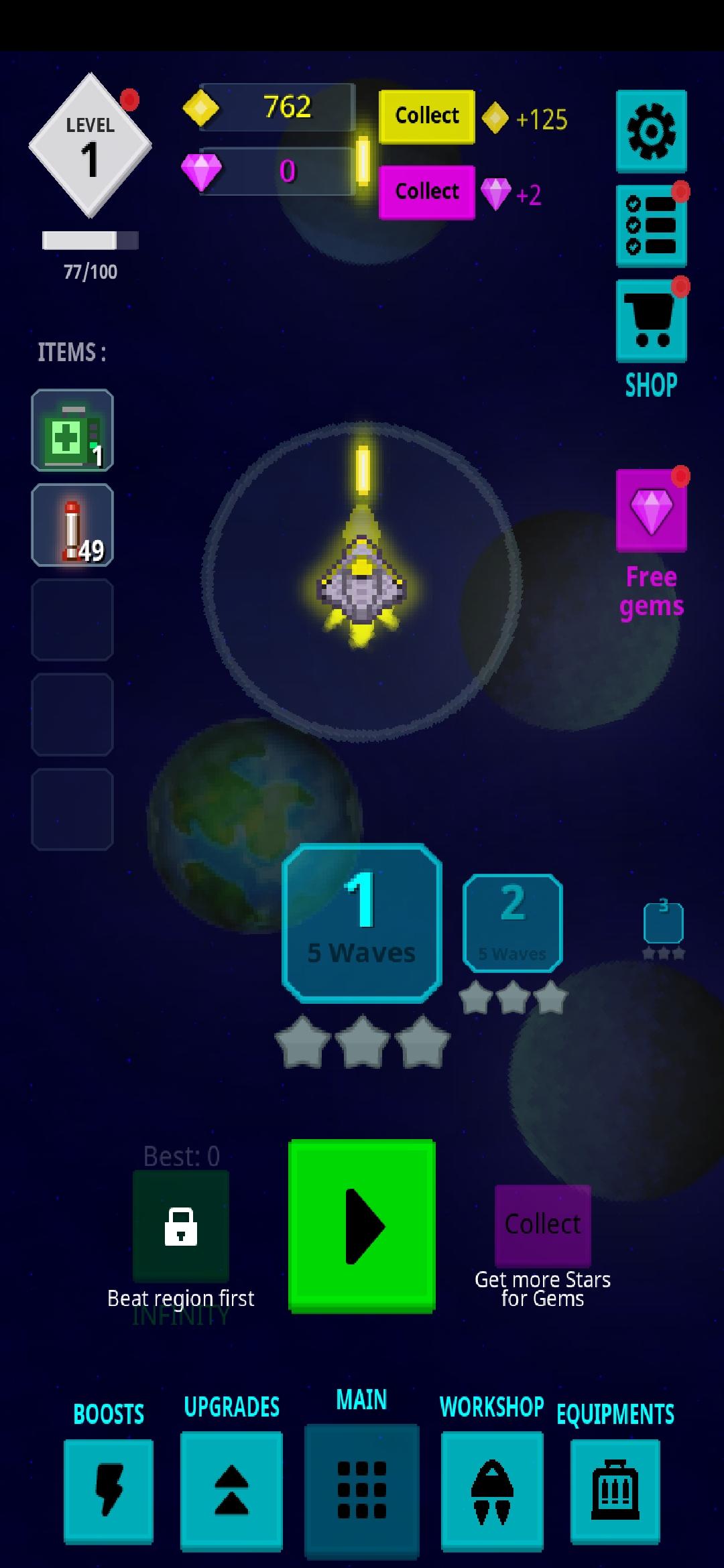Tap the locked Infinity mode button

click(x=181, y=1226)
